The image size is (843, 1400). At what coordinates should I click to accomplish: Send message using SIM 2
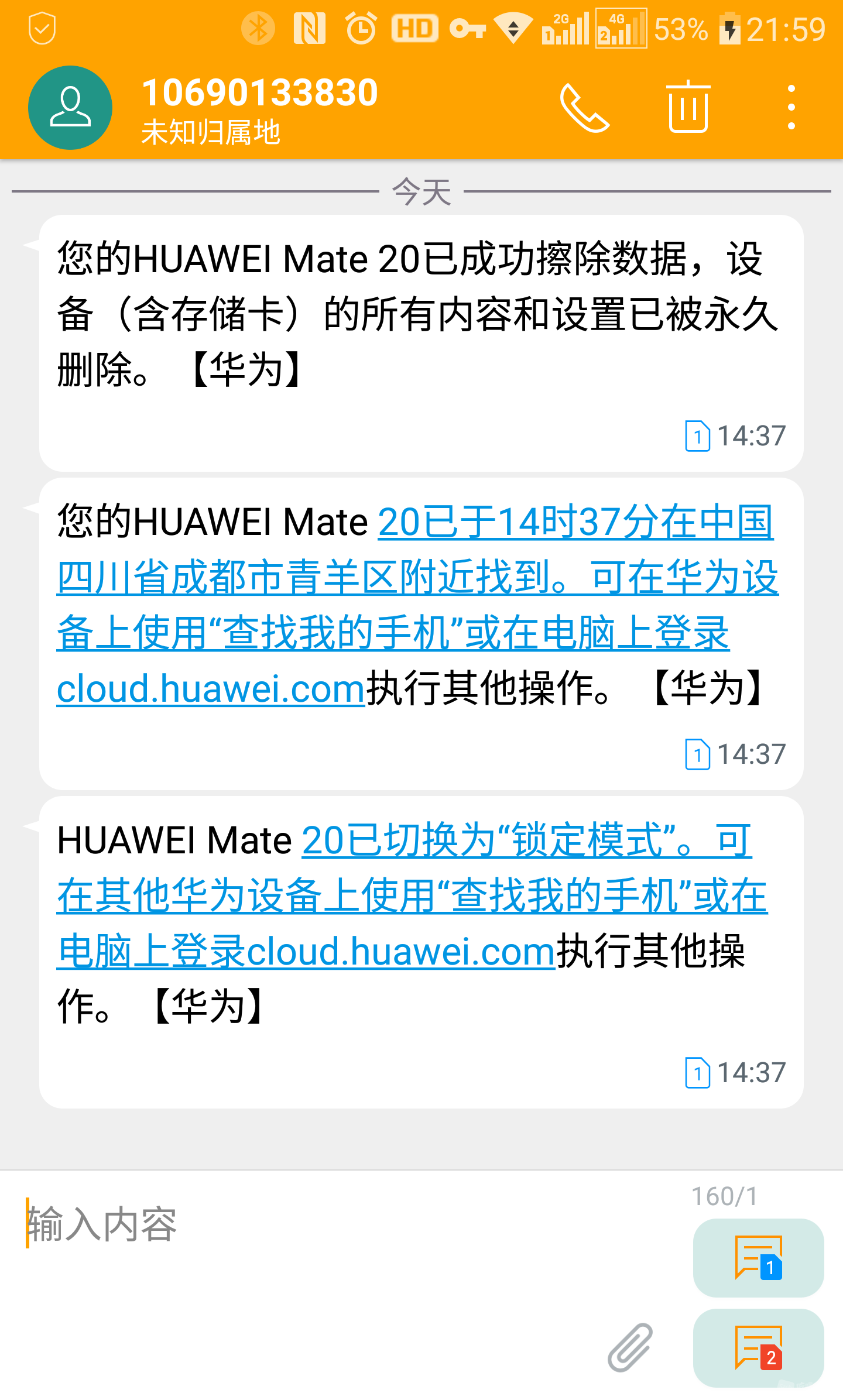click(758, 1347)
